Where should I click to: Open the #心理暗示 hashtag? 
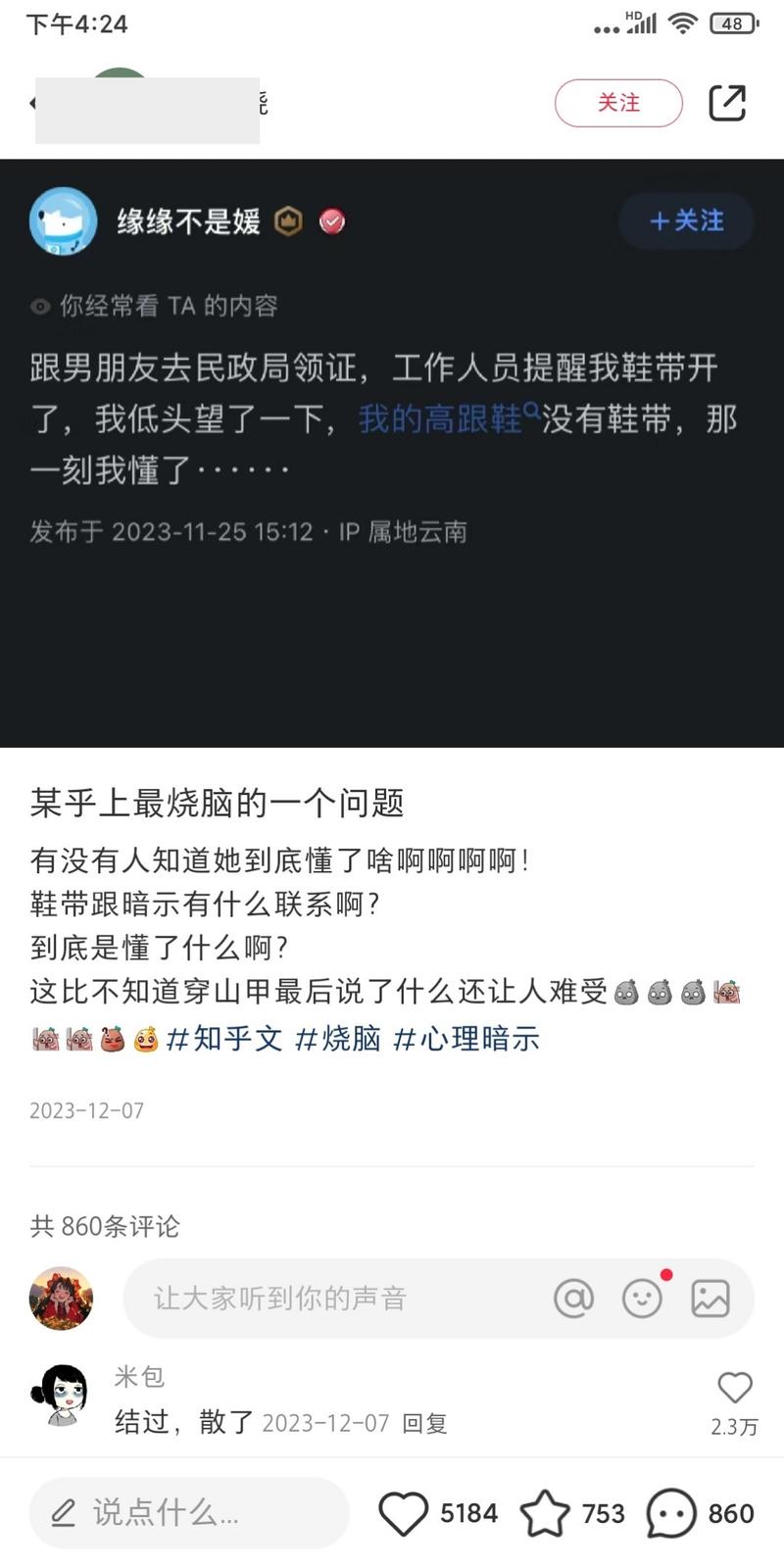[466, 1039]
